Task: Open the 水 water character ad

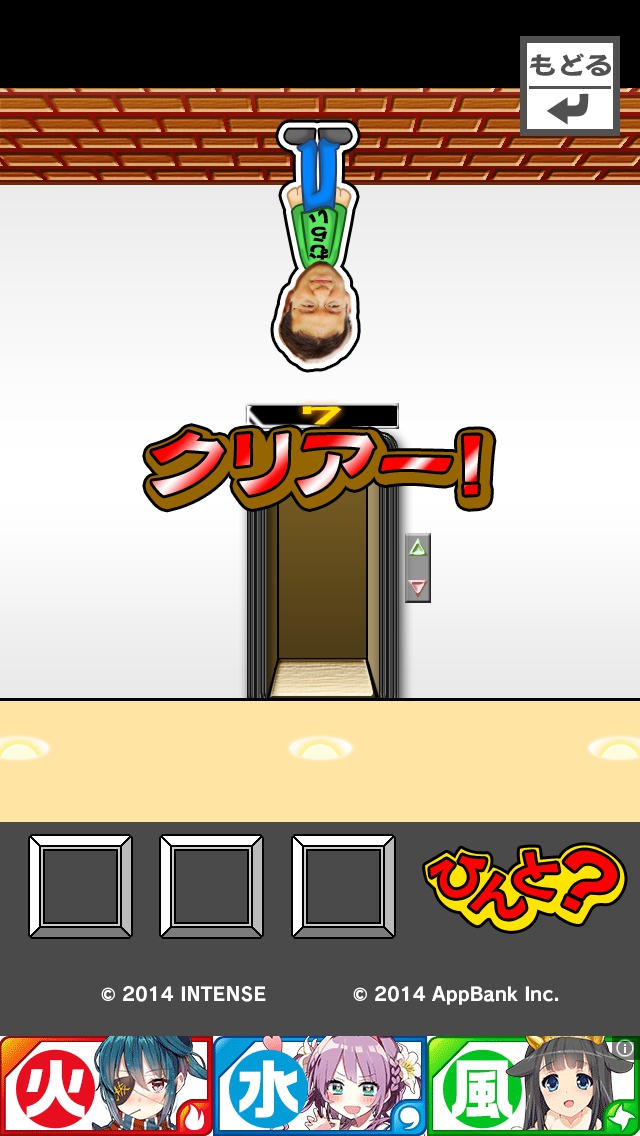Action: point(319,1086)
